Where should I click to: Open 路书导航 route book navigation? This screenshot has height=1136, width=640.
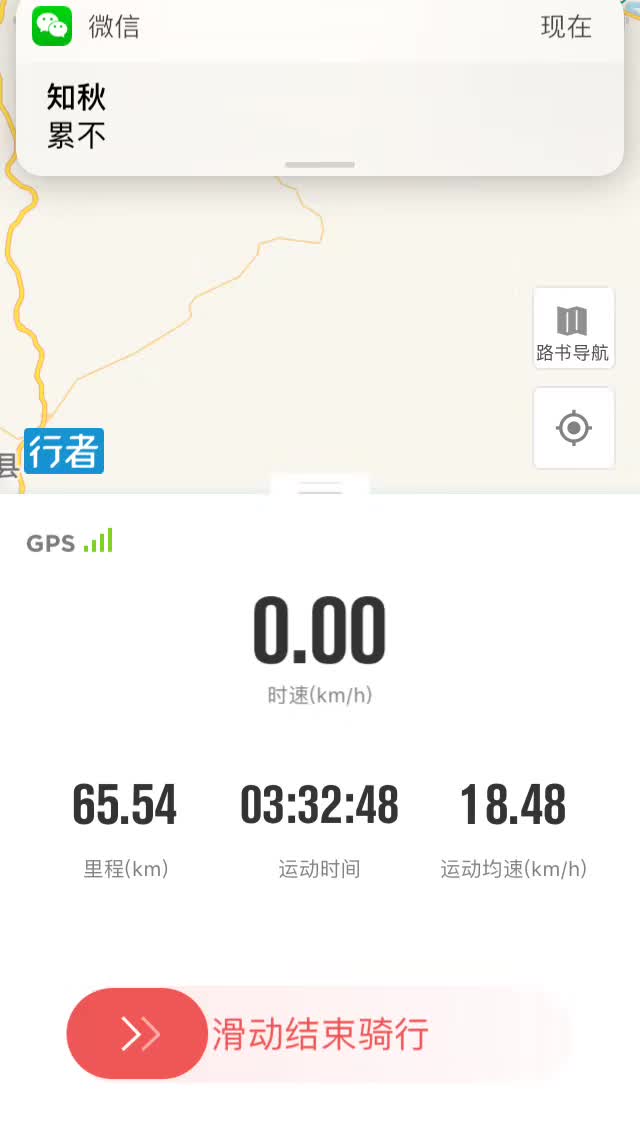[573, 328]
